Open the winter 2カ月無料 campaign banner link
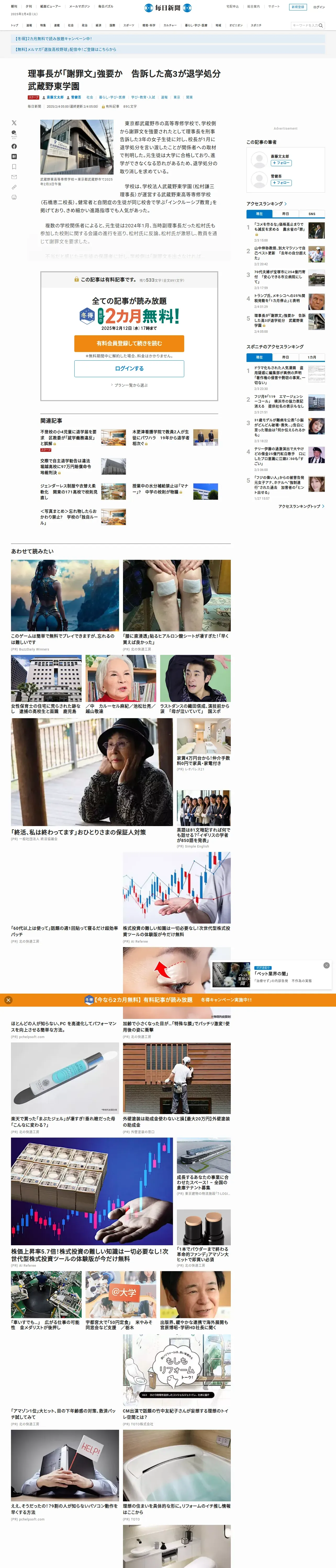Image resolution: width=336 pixels, height=1568 pixels. 54,38
